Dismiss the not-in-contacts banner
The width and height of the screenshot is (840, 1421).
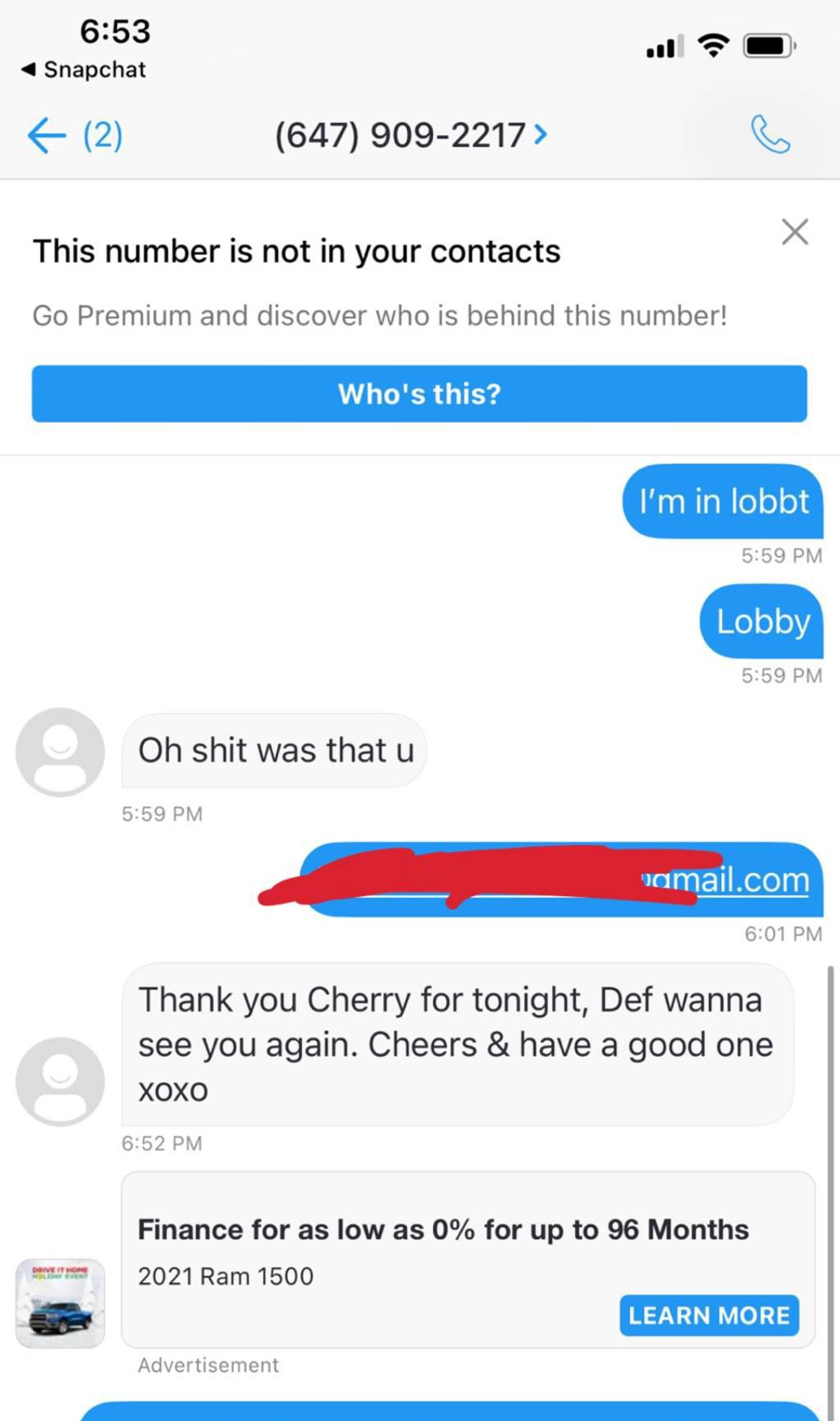point(795,232)
